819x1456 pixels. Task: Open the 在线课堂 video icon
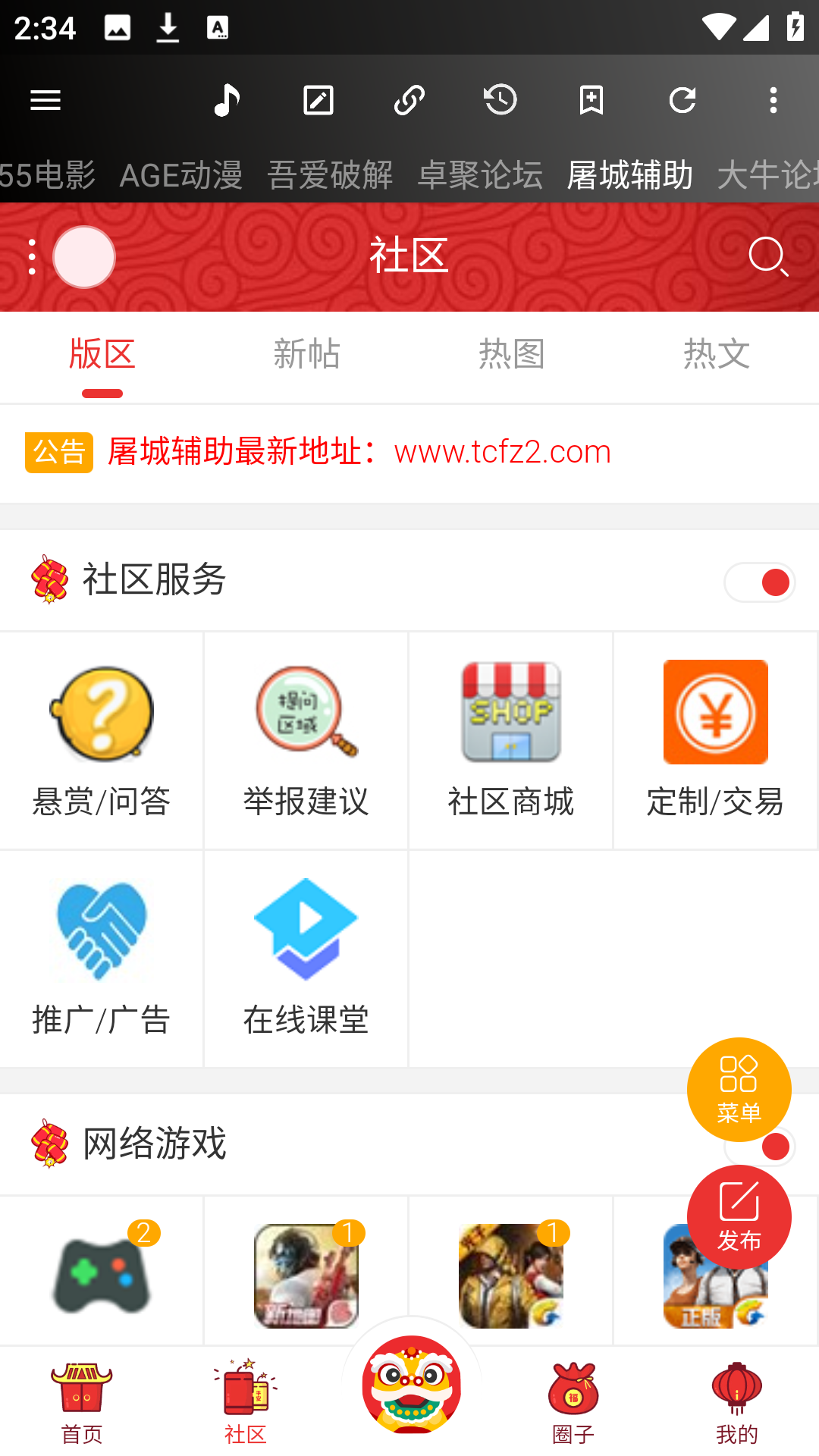(x=306, y=928)
